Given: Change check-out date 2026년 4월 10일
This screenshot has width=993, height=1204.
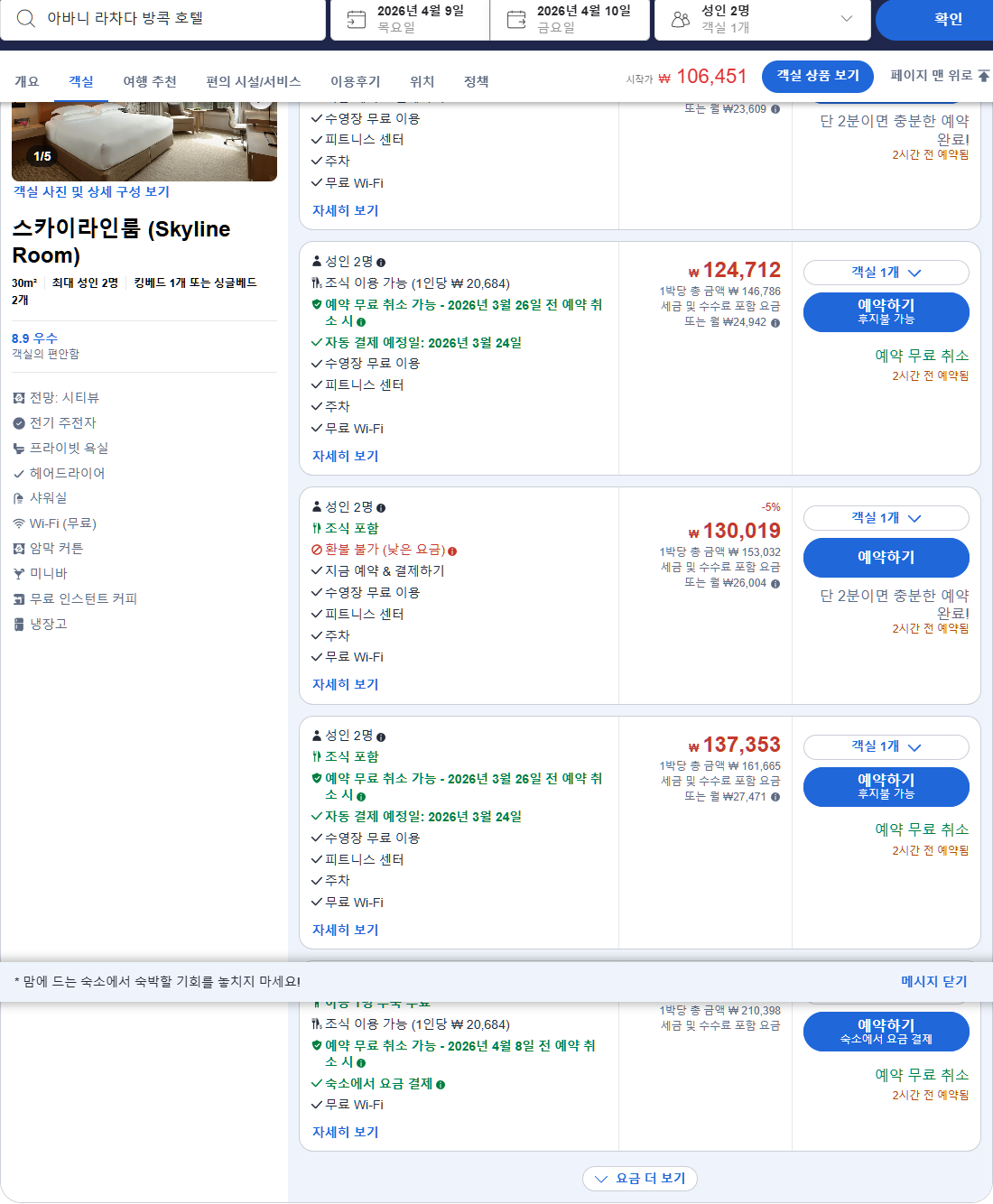Looking at the screenshot, I should tap(570, 19).
